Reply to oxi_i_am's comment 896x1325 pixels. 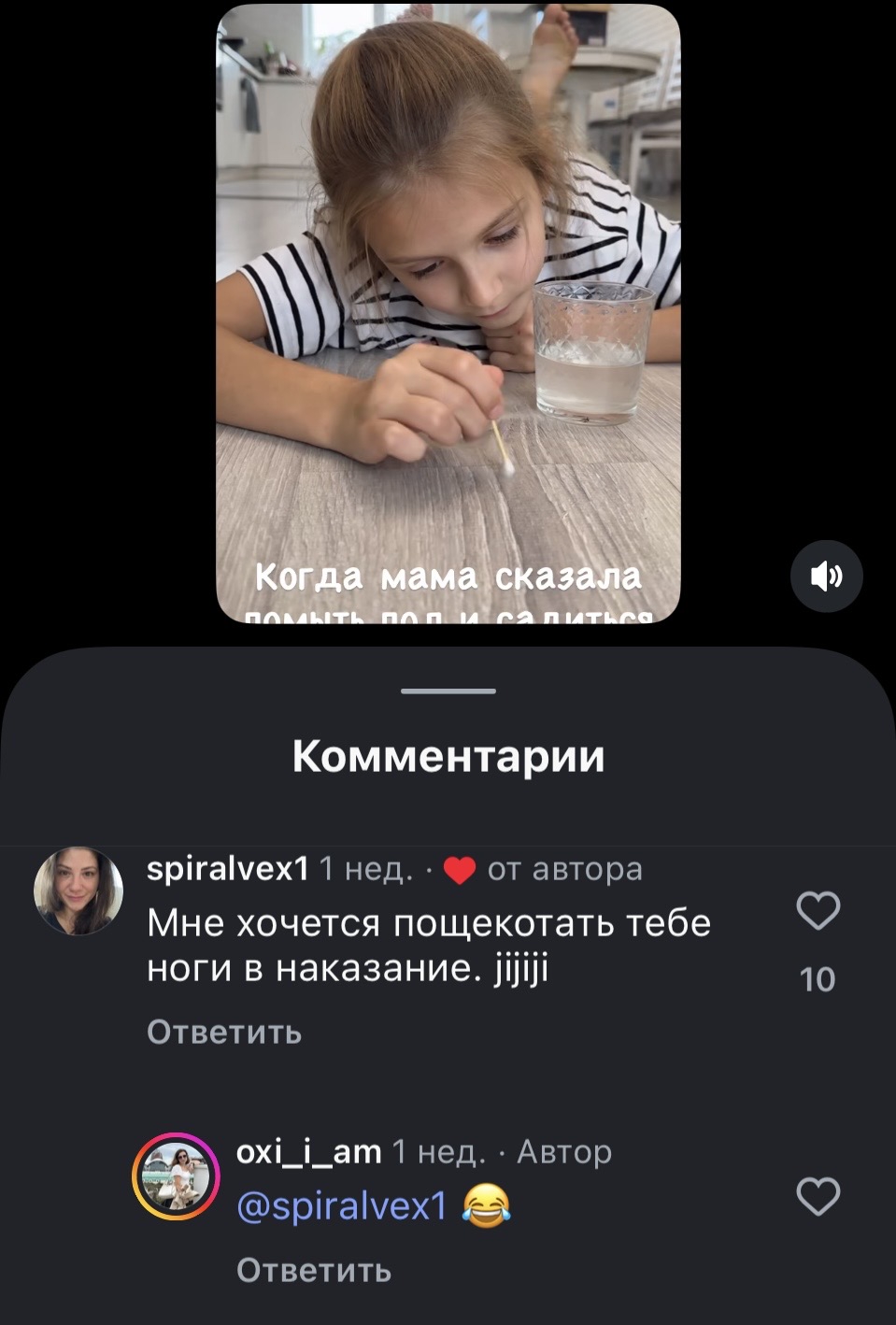point(314,1271)
